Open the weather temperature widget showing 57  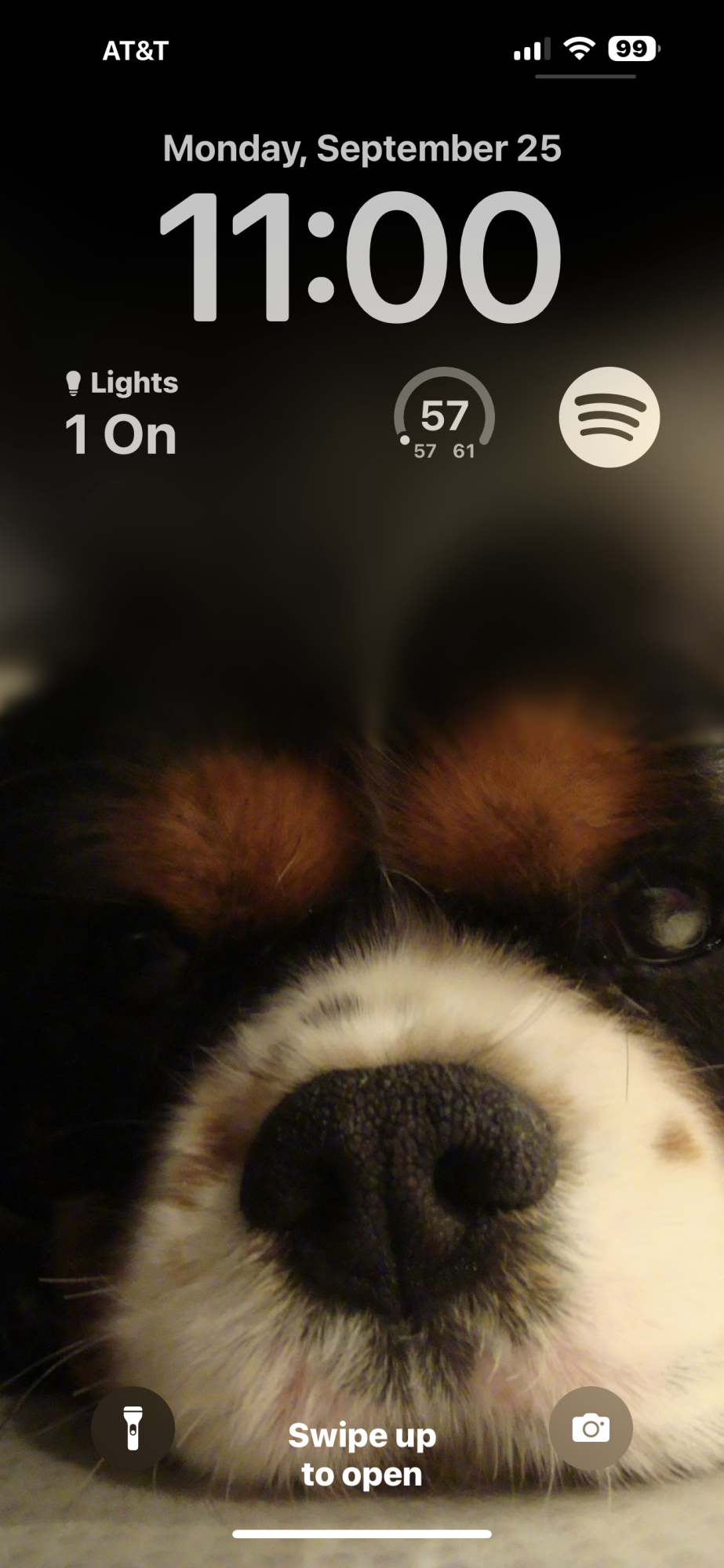(x=444, y=417)
